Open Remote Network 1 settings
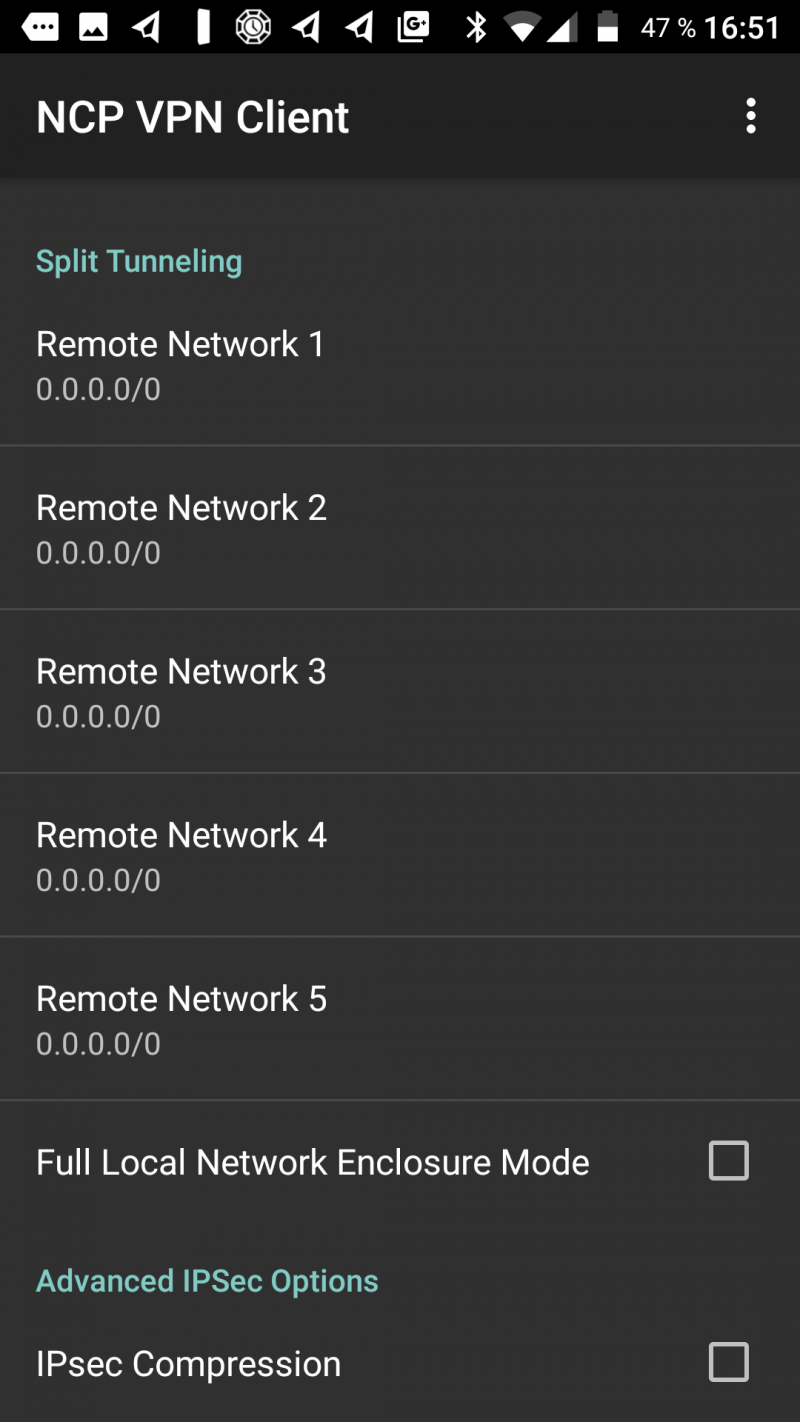Screen dimensions: 800x1422 coord(400,363)
